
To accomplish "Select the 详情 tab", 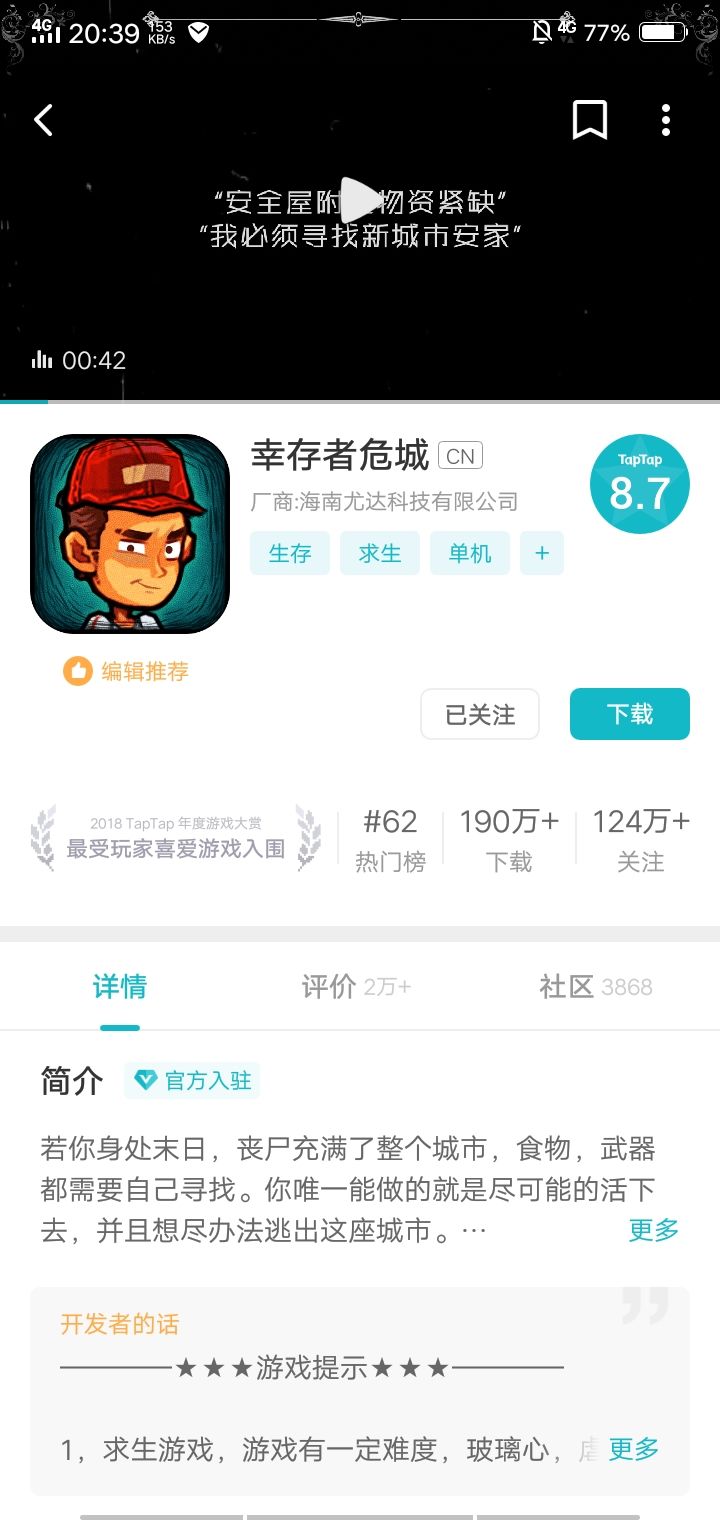I will tap(120, 987).
